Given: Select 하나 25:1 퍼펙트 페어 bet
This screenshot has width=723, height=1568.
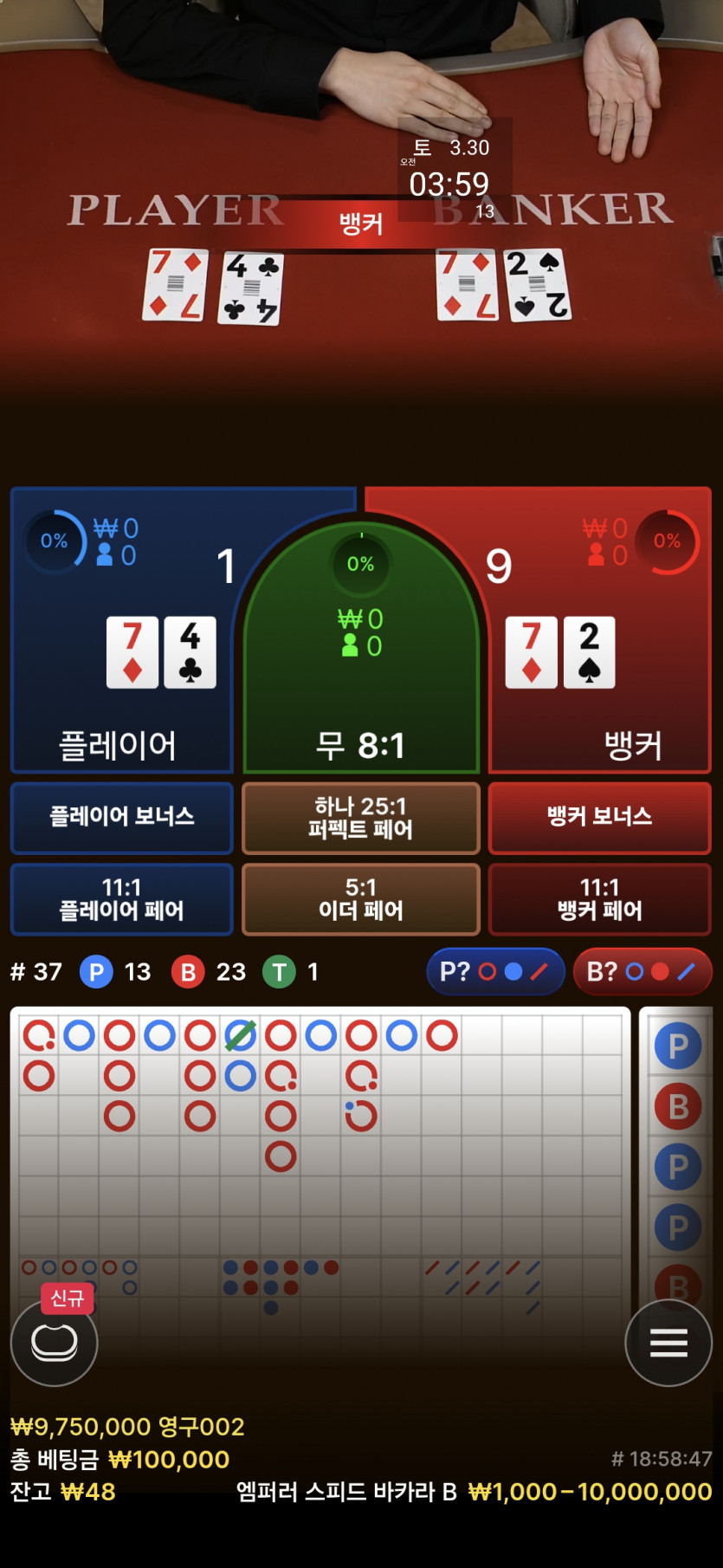Looking at the screenshot, I should point(361,817).
